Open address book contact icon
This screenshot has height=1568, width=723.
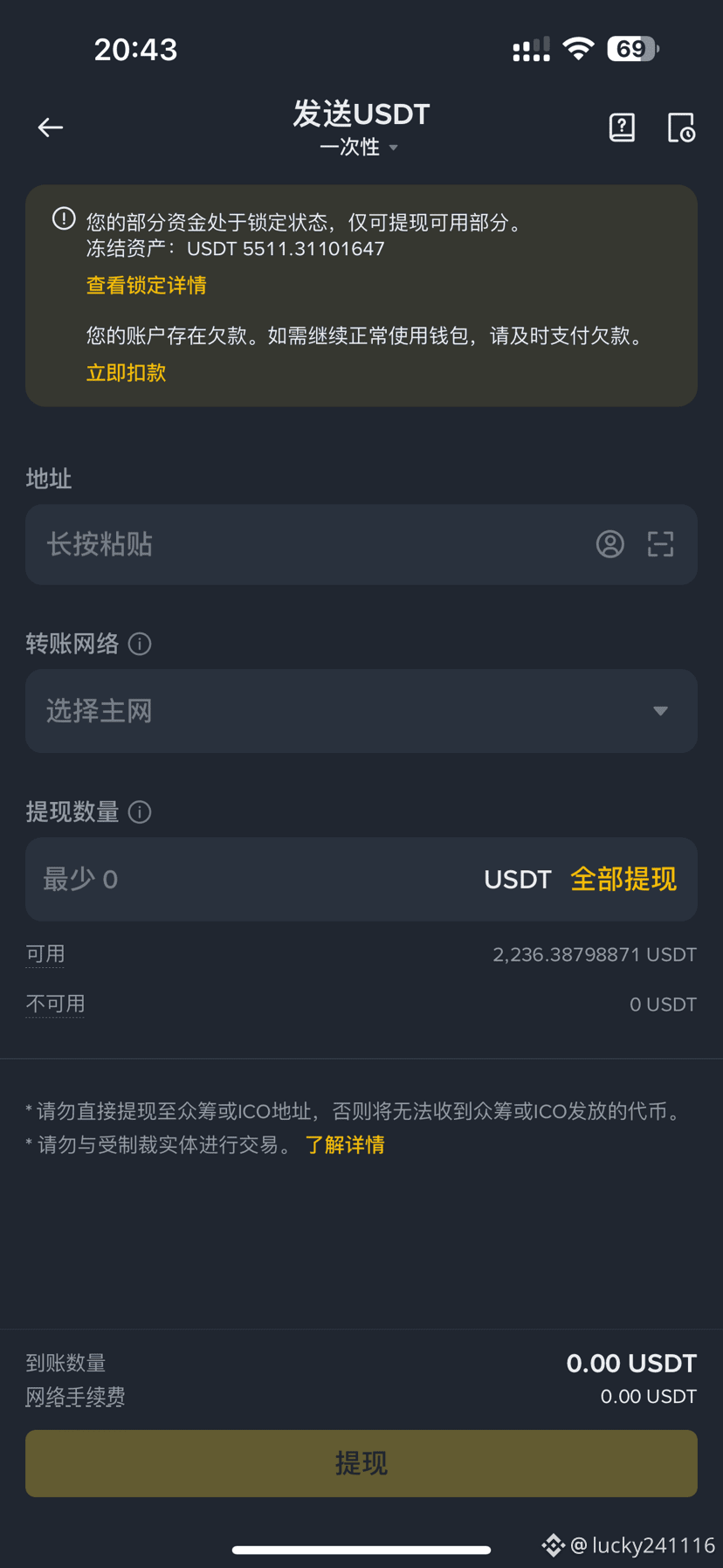point(609,544)
